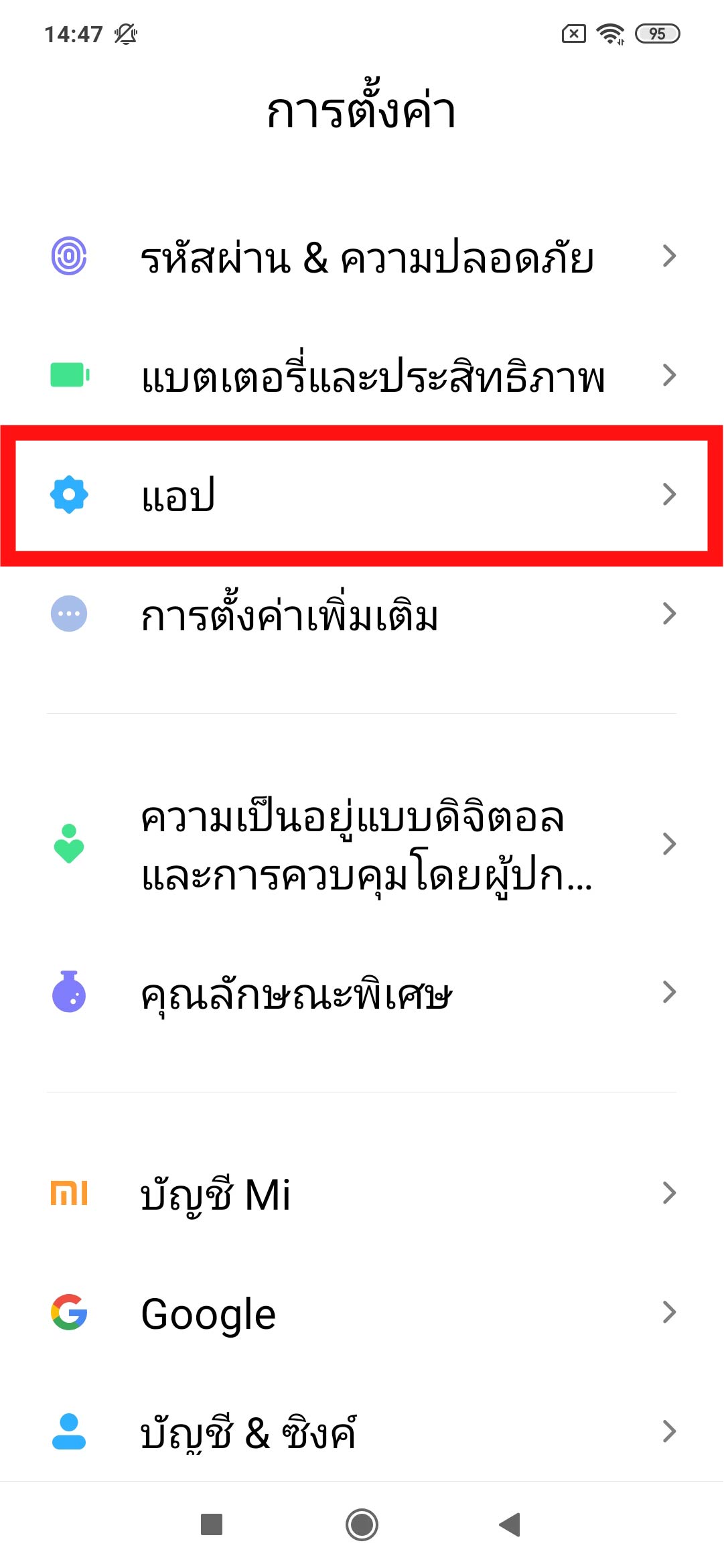The image size is (724, 1568).
Task: Open คุณลักษณะพิเศษ settings
Action: tap(362, 993)
